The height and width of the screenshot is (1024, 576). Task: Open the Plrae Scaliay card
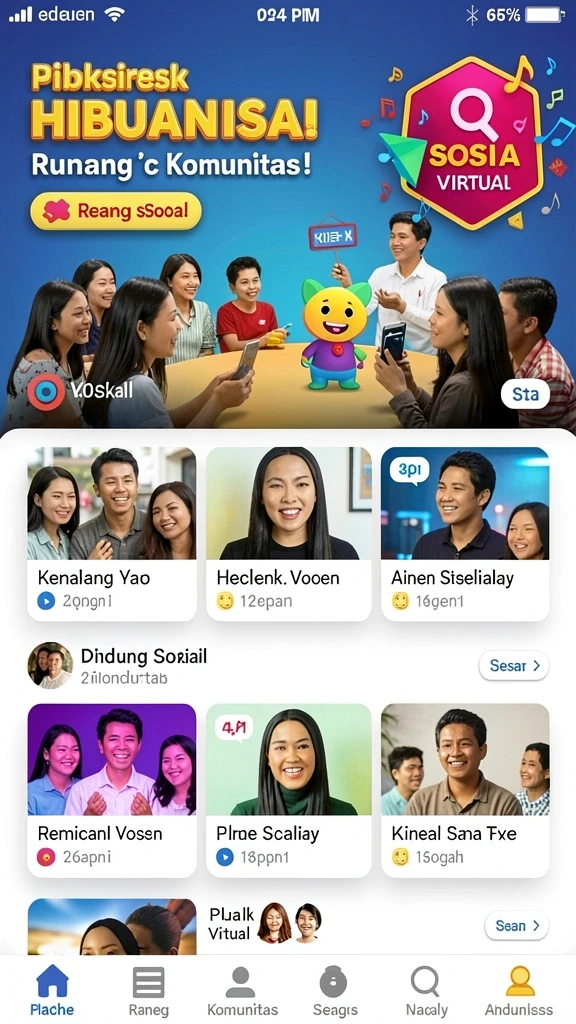(289, 790)
